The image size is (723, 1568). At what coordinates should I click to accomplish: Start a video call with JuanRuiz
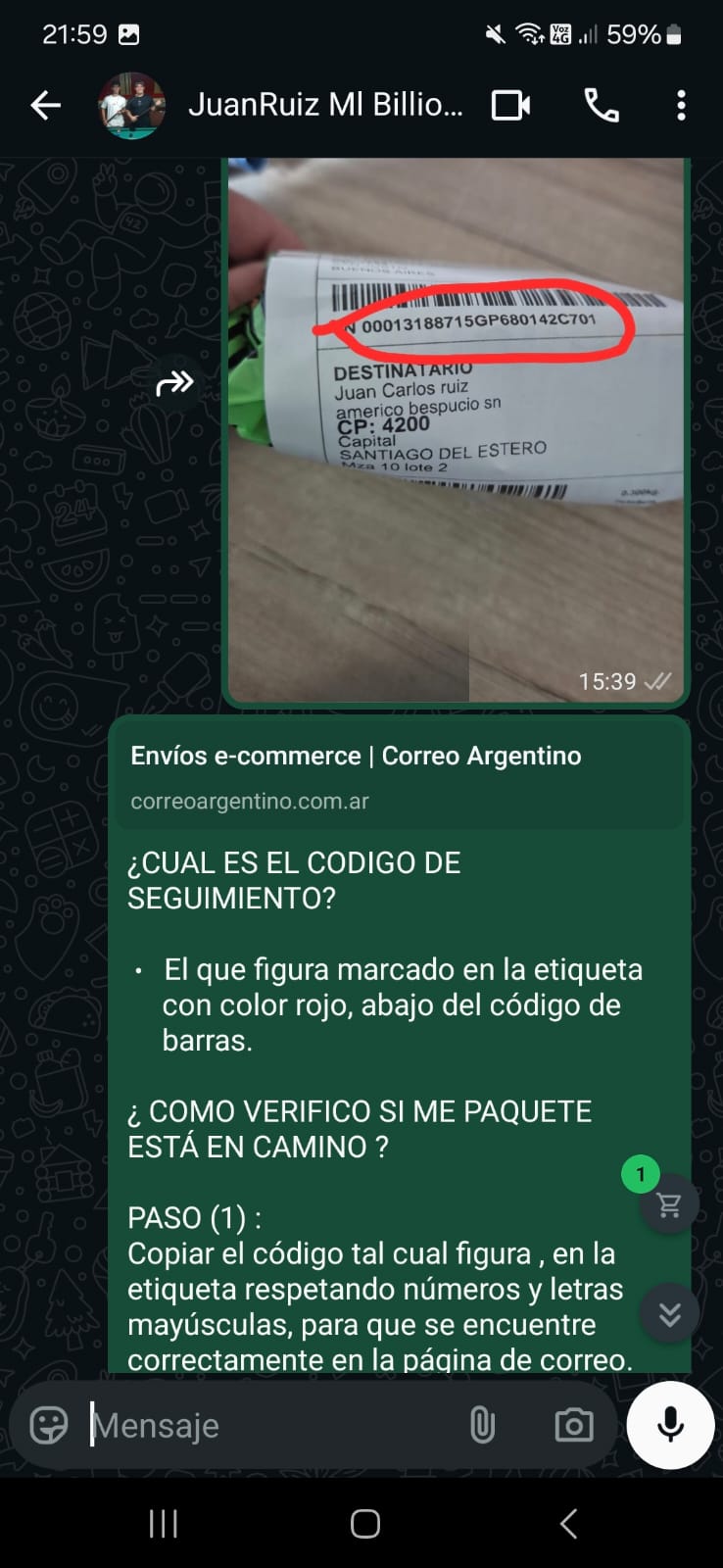(510, 105)
